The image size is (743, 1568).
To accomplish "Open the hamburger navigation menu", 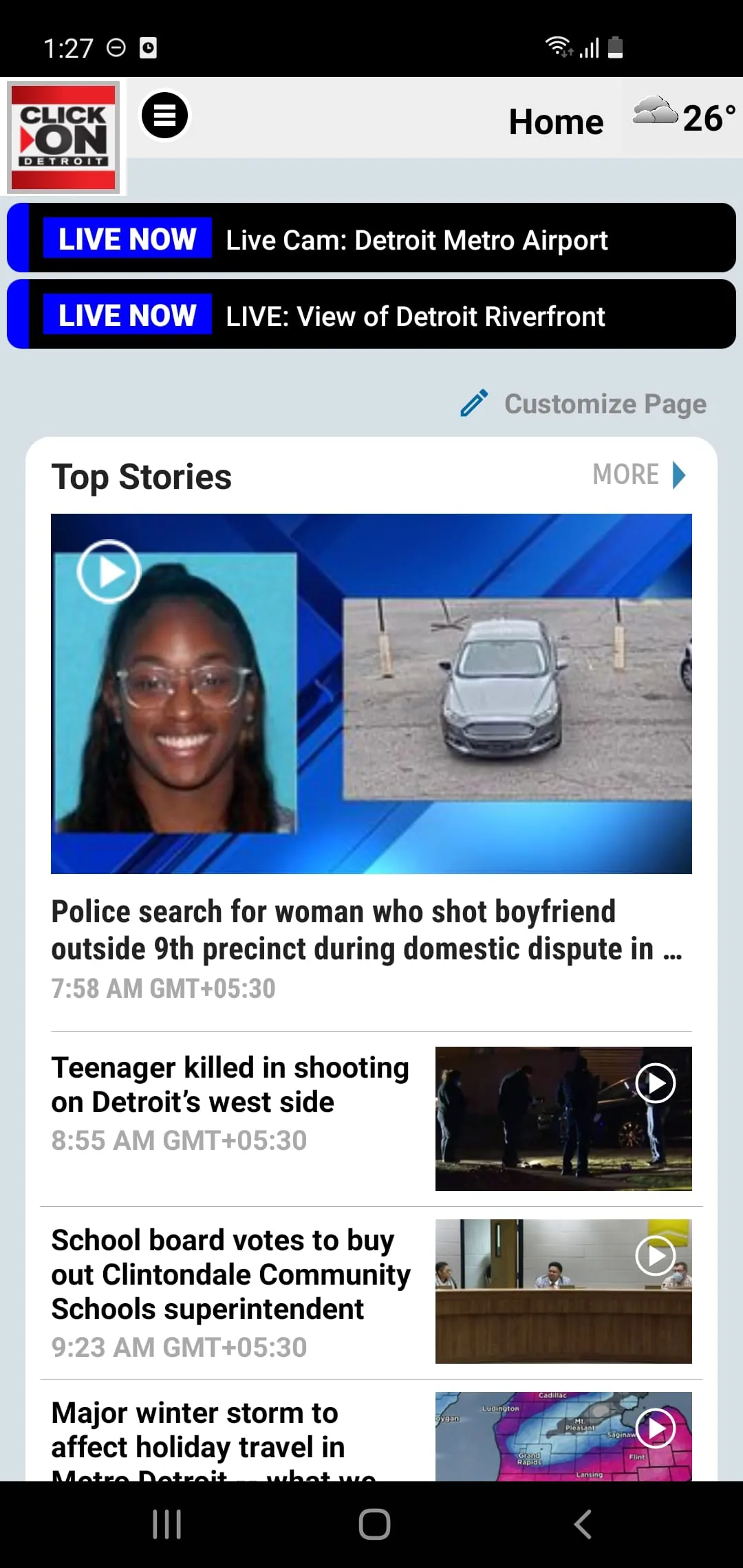I will (165, 115).
